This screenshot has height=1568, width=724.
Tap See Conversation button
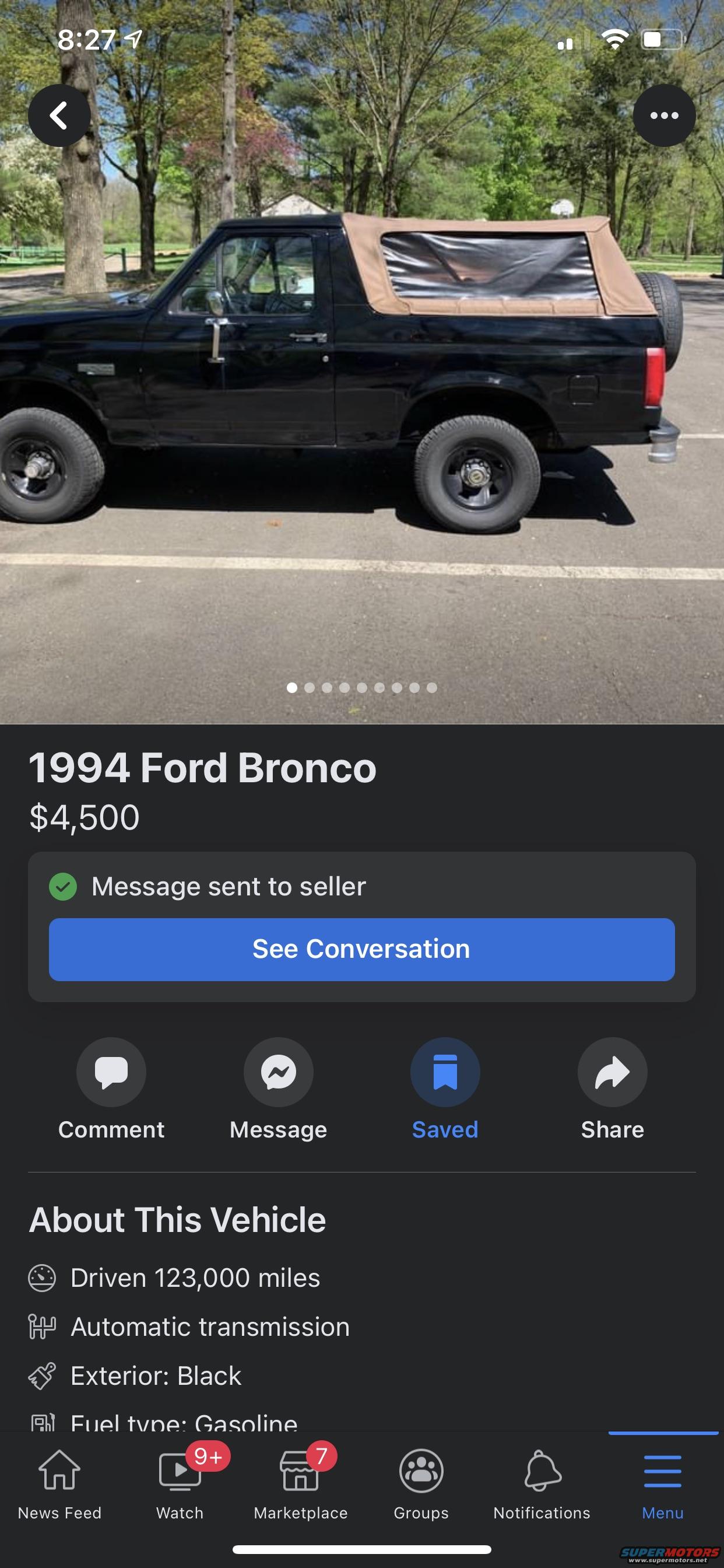(361, 949)
